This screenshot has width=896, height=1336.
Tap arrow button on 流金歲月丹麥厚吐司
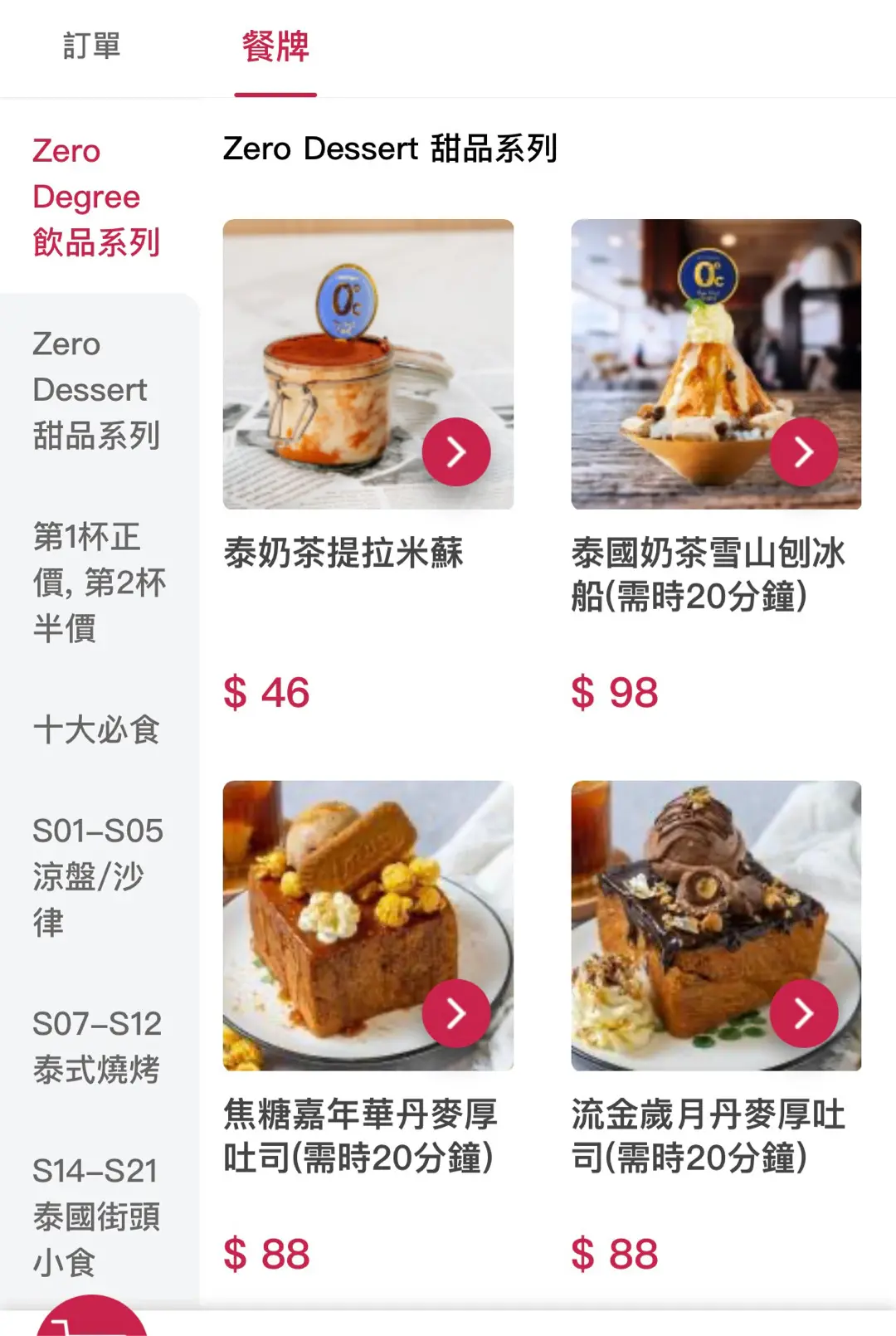[804, 1013]
